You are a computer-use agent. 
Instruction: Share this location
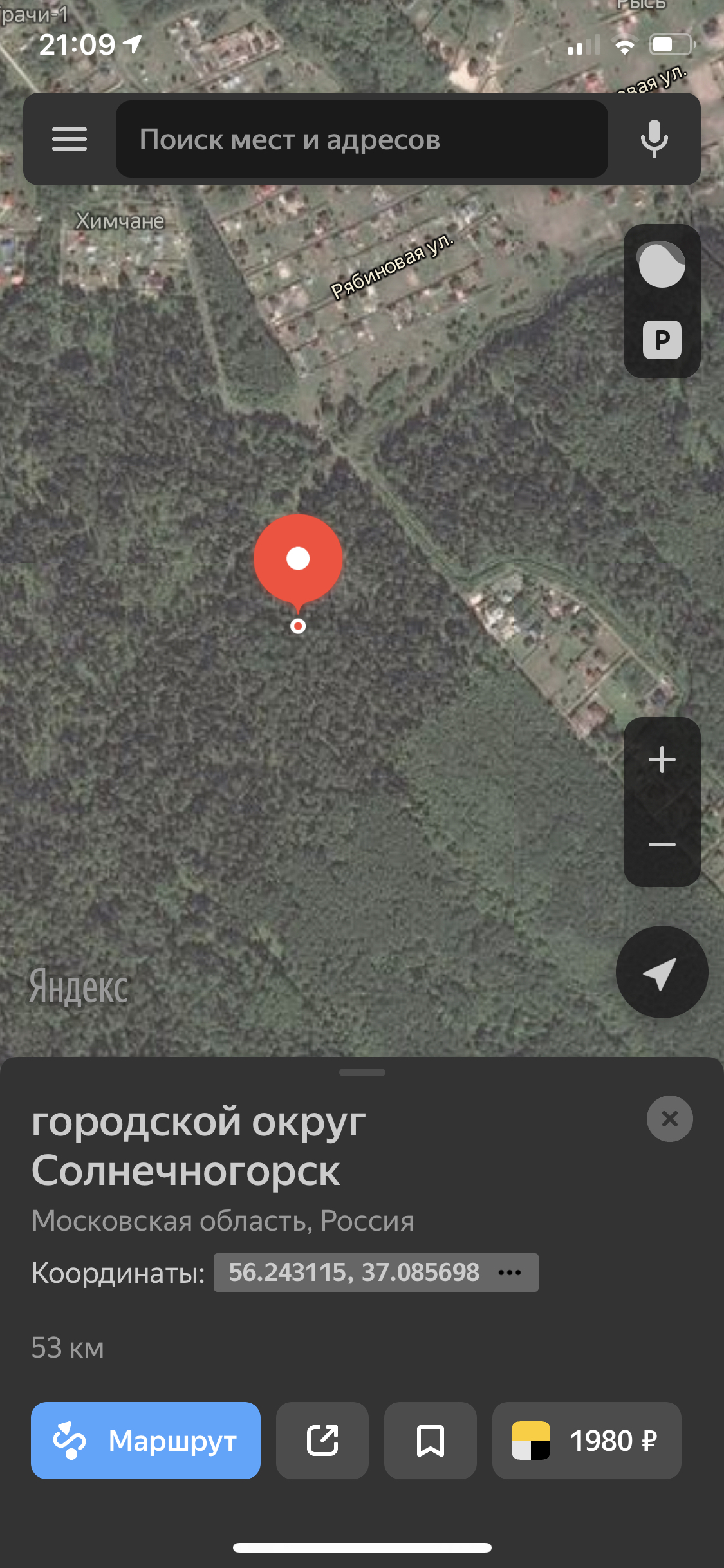pyautogui.click(x=322, y=1441)
